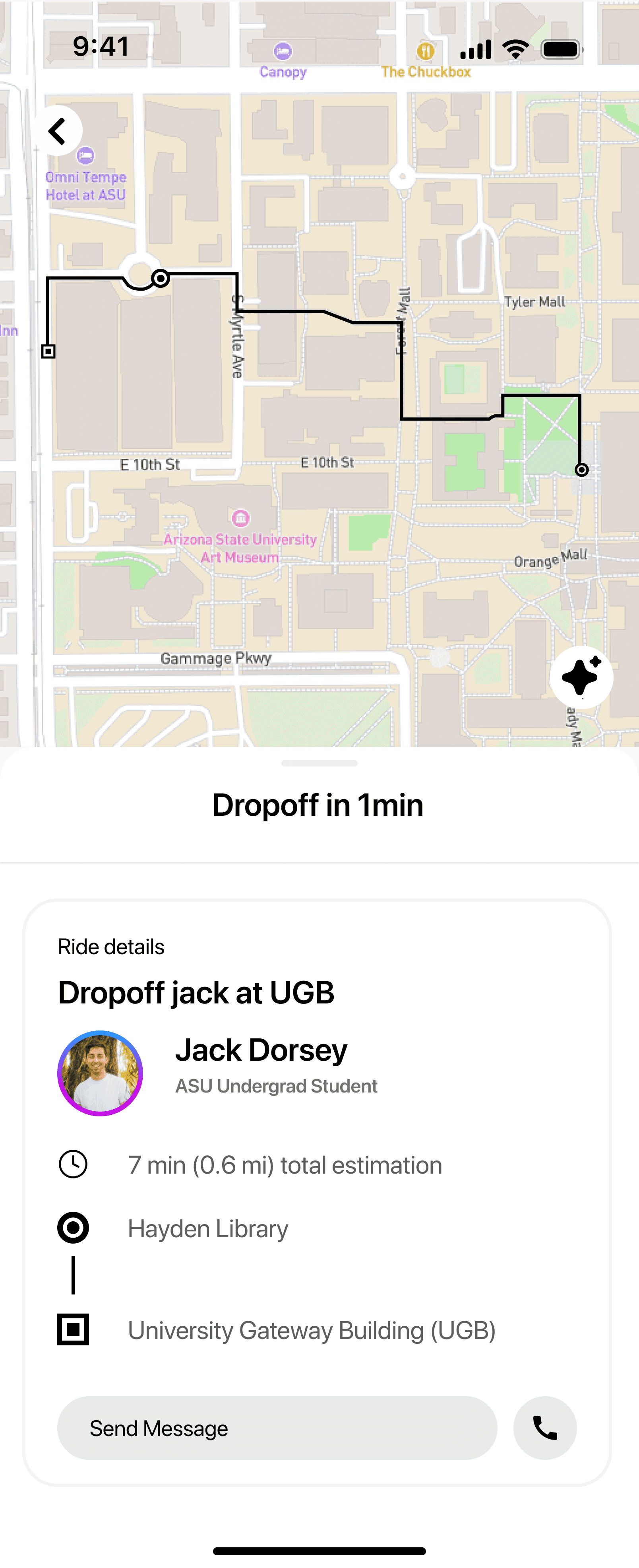Open the sparkle AI assistant button
This screenshot has width=639, height=1568.
tap(581, 677)
